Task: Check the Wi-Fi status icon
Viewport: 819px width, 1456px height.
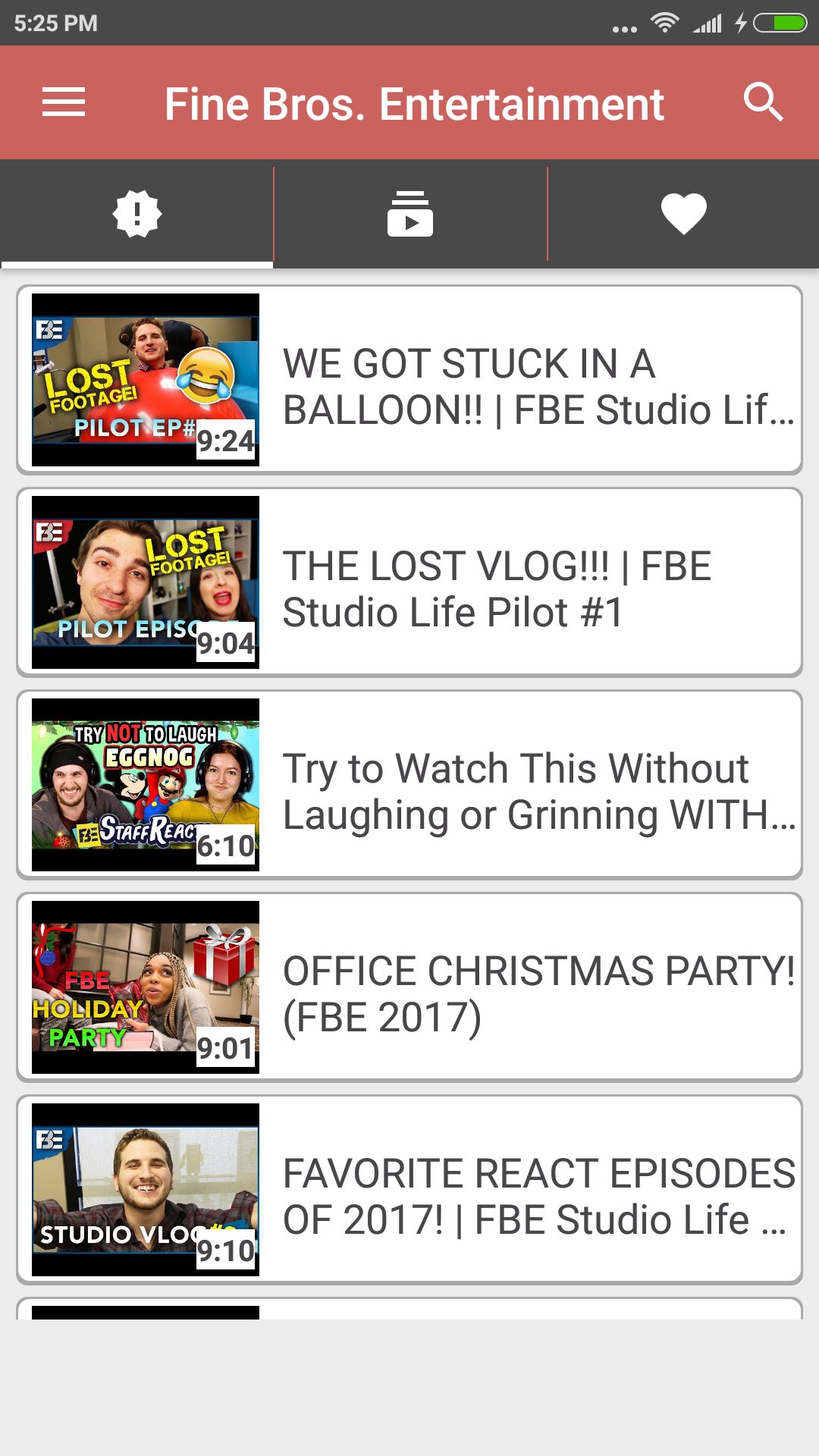Action: 665,23
